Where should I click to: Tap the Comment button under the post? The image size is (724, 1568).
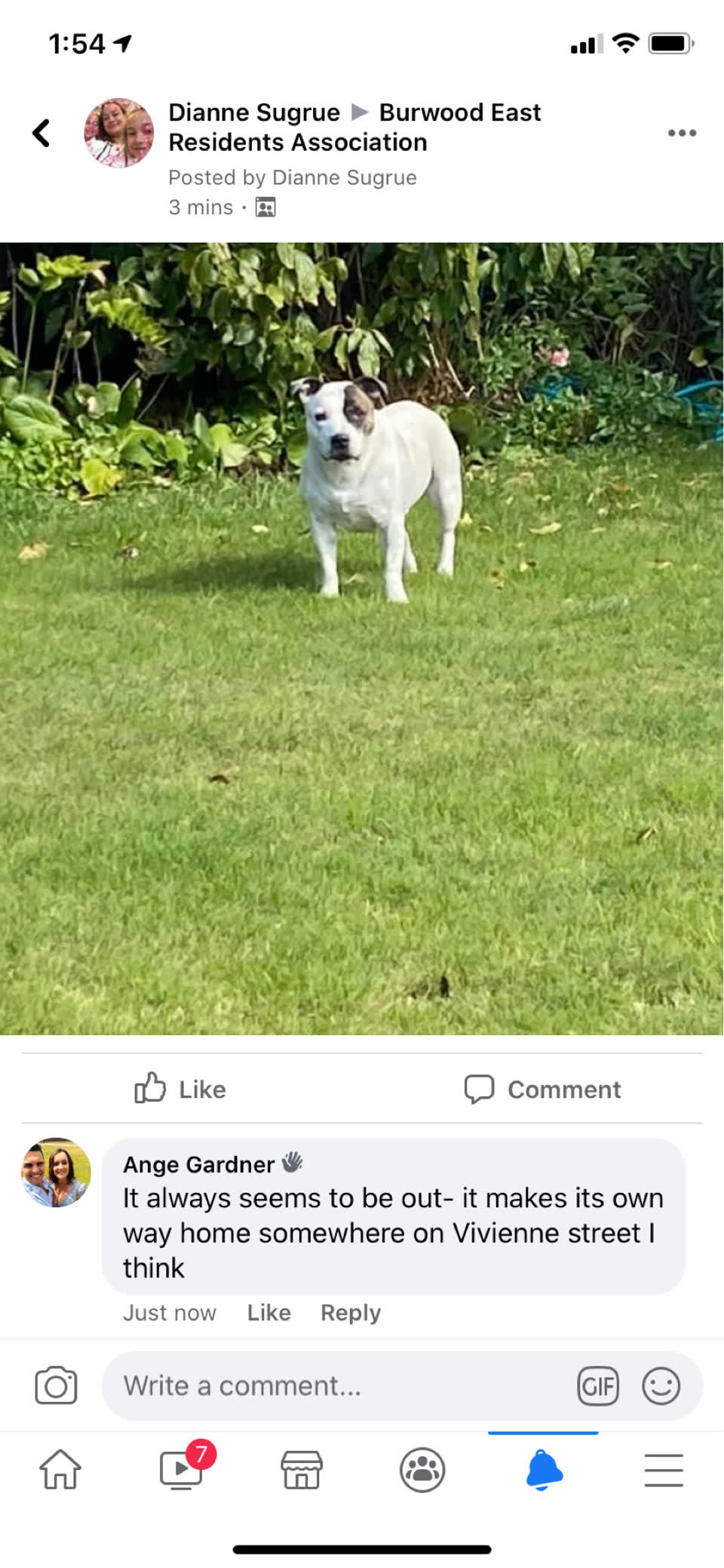[x=542, y=1089]
